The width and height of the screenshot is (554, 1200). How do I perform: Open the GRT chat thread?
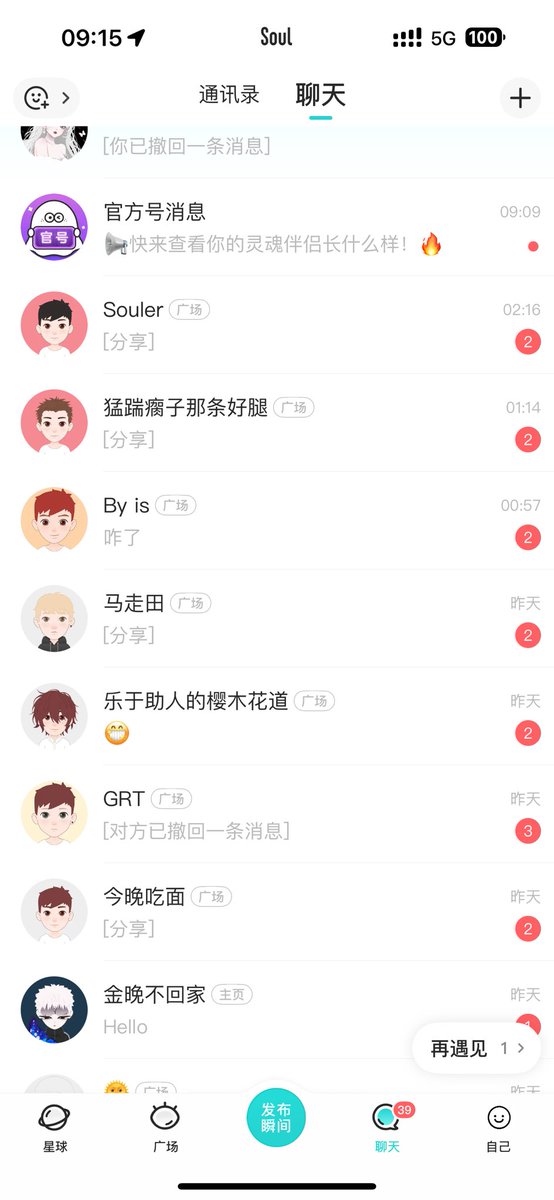pos(277,815)
